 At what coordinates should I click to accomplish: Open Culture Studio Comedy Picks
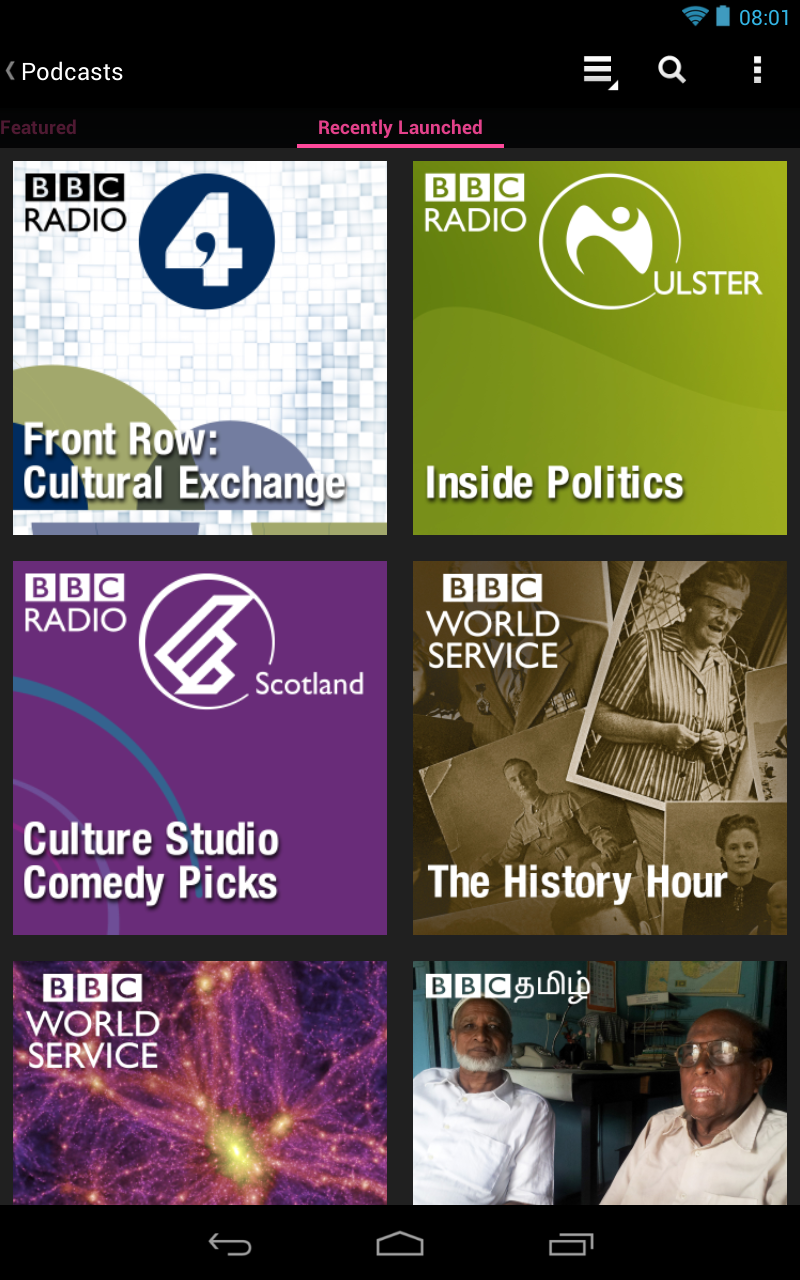200,747
